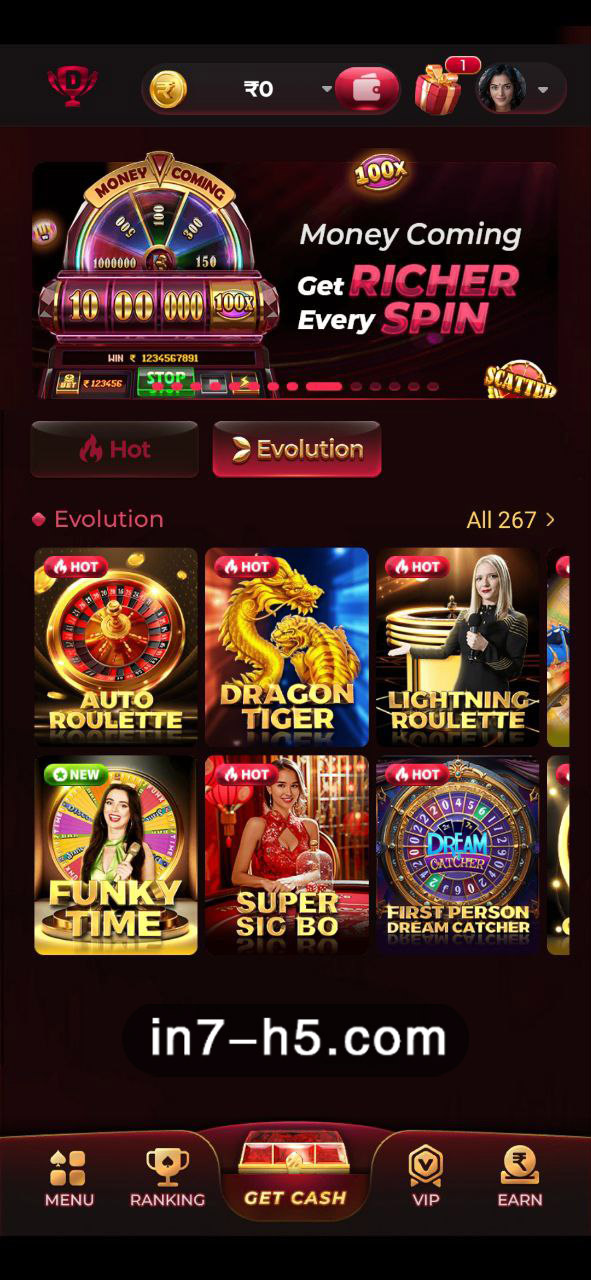The image size is (591, 1280).
Task: Open the Dragon Tiger game
Action: [x=287, y=647]
